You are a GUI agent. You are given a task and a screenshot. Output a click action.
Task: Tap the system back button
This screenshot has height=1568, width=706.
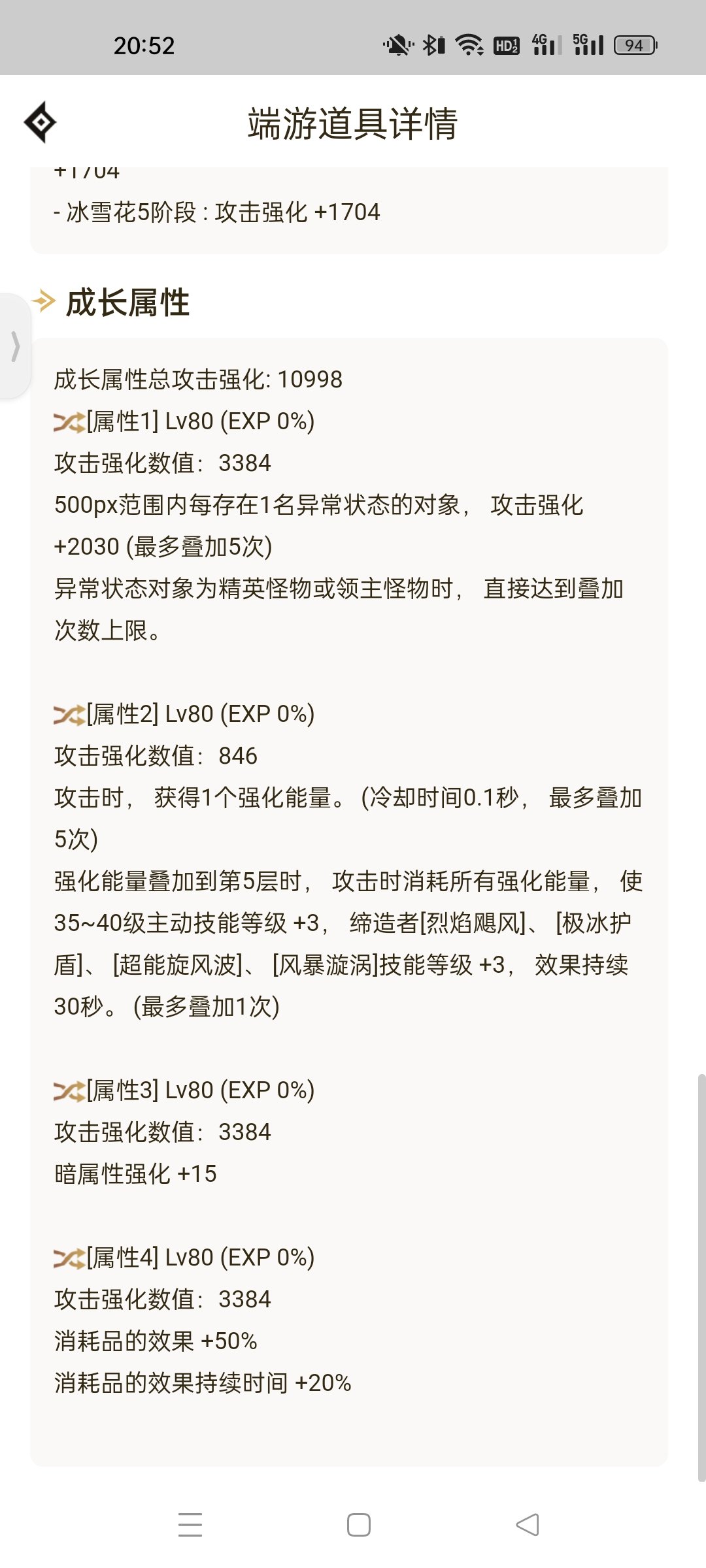[527, 1525]
